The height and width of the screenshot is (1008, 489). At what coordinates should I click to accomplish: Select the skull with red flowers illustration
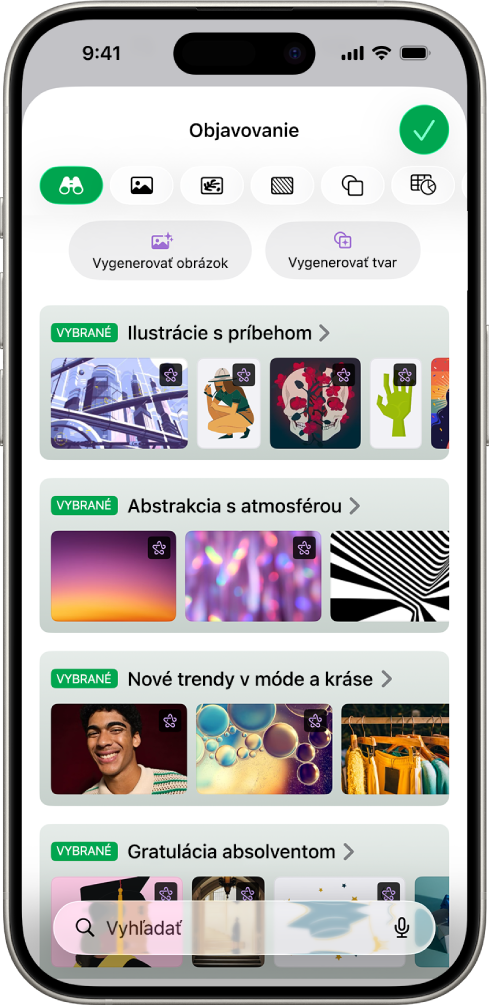(316, 403)
